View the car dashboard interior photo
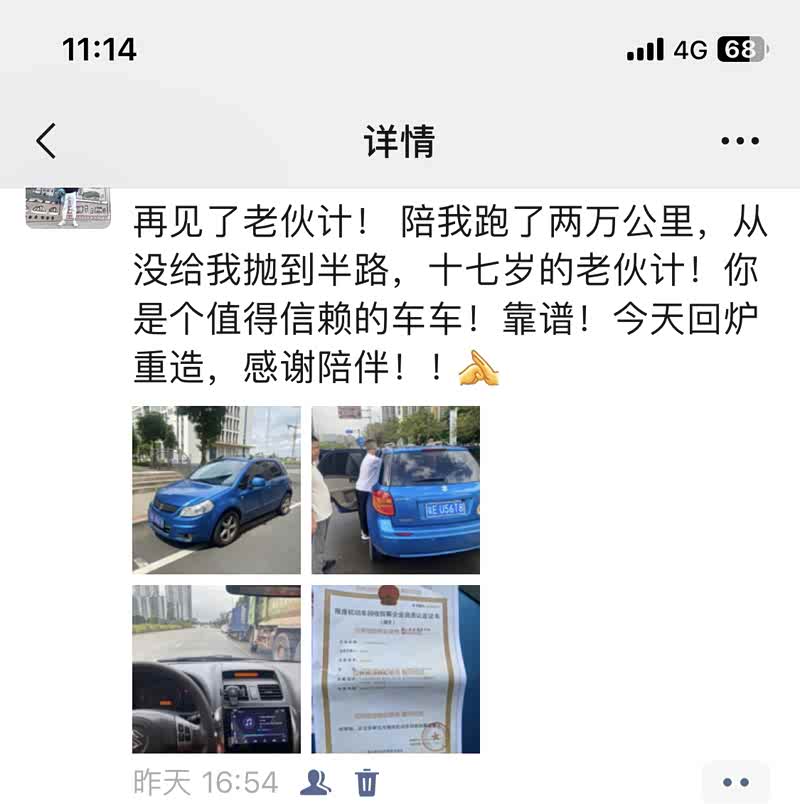Screen dimensions: 800x804 (216, 669)
